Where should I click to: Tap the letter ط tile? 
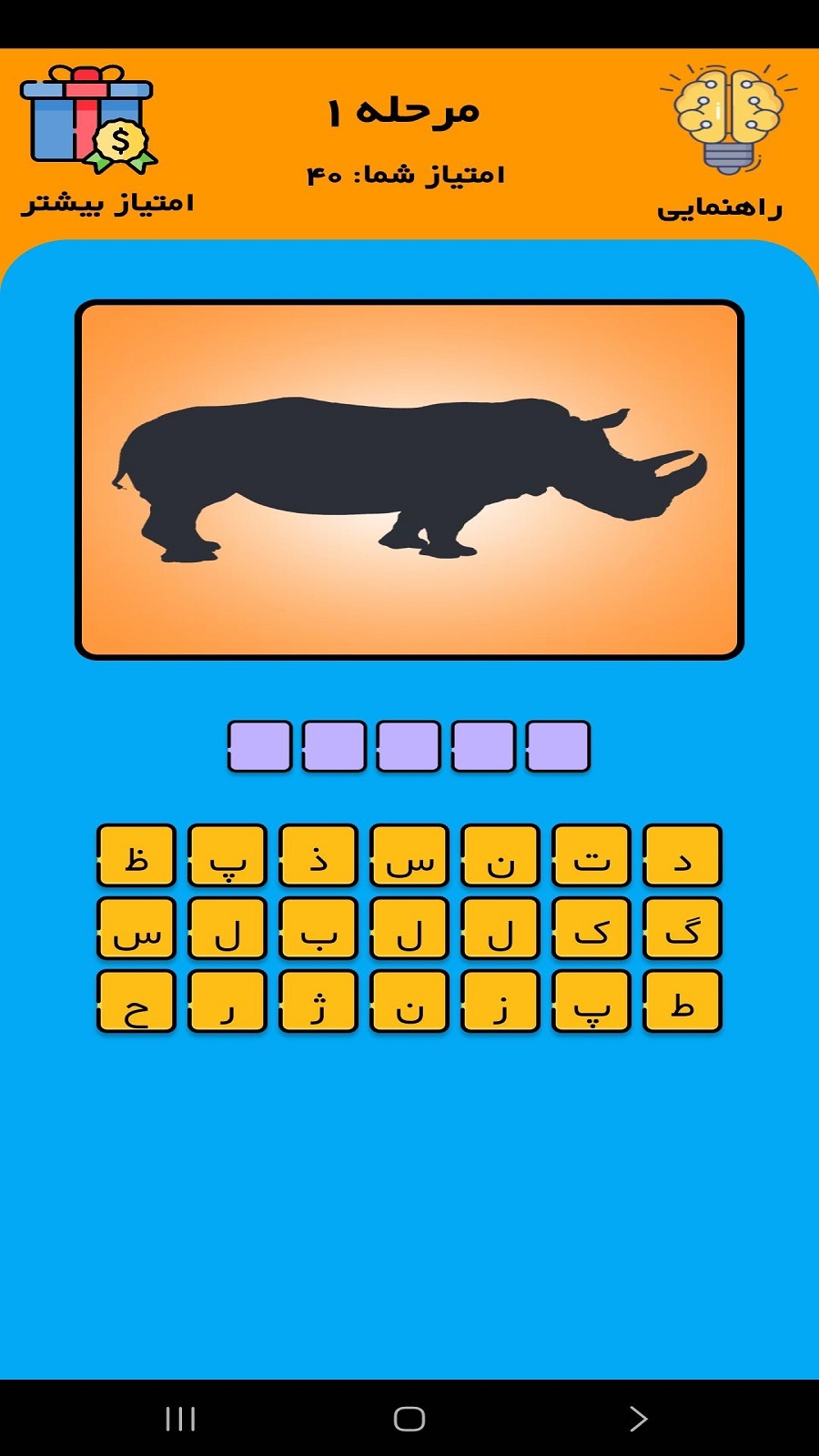click(x=682, y=1002)
